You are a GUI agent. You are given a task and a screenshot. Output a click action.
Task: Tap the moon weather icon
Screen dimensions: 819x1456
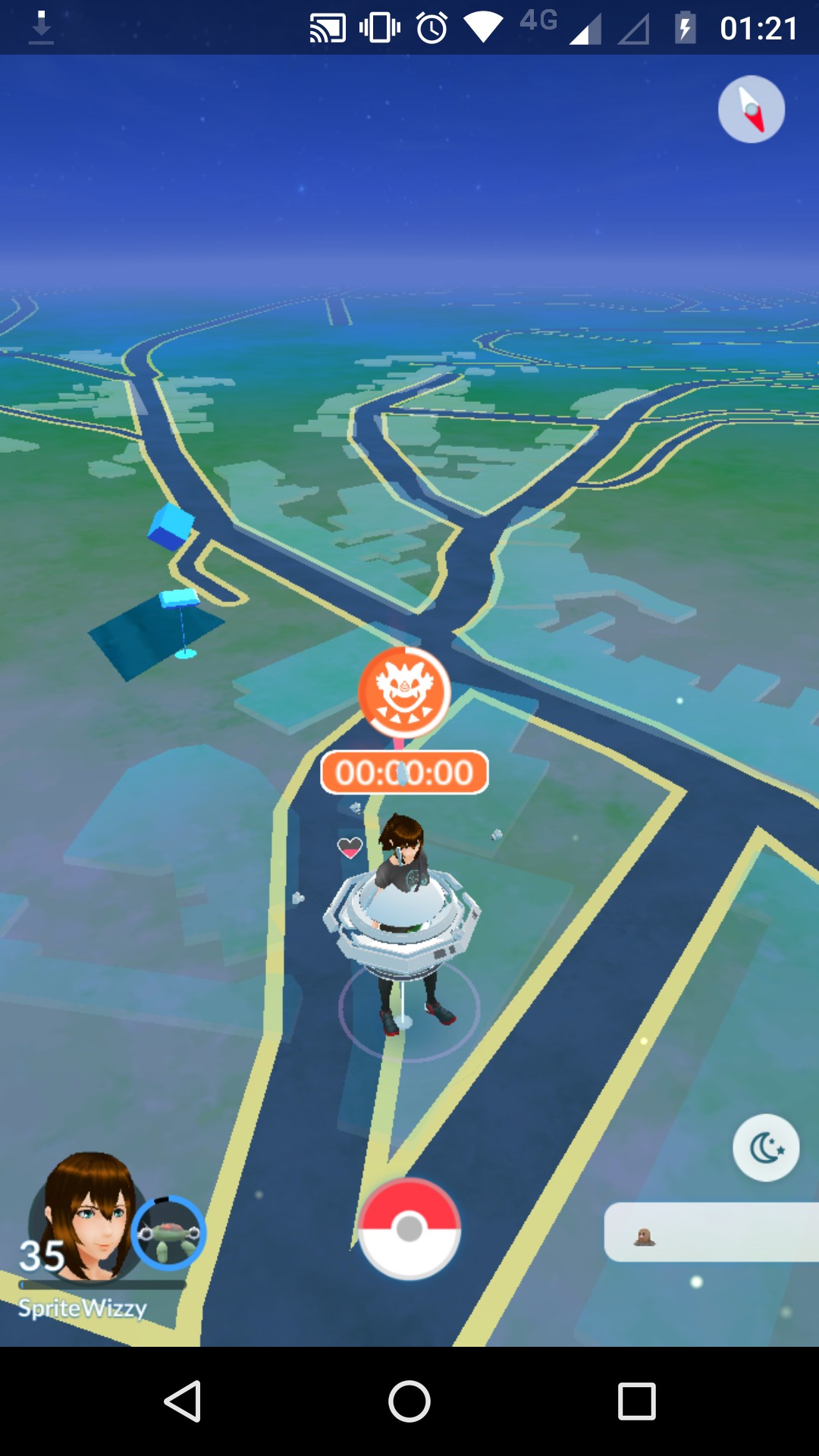[x=766, y=1147]
